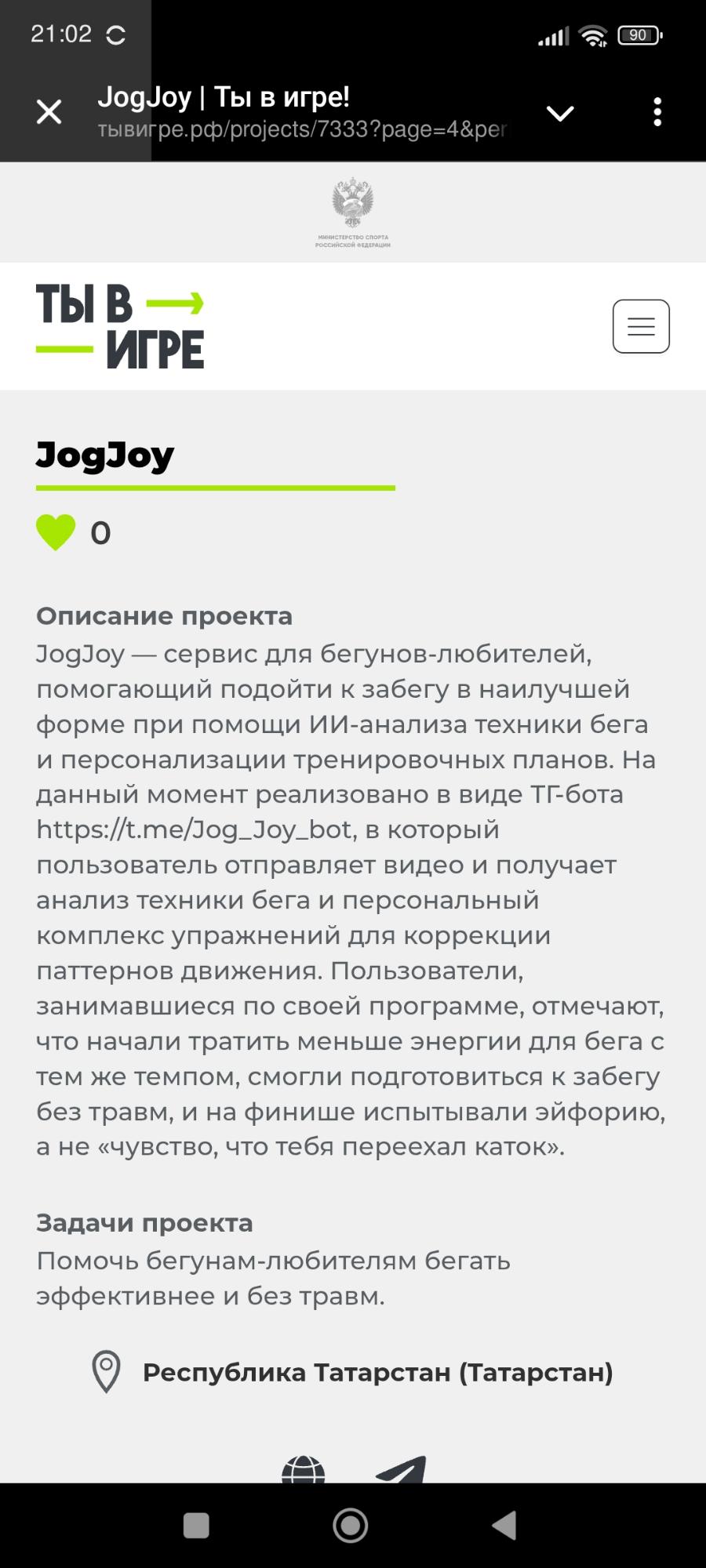The image size is (706, 1568).
Task: Open the hamburger navigation menu
Action: pyautogui.click(x=640, y=326)
